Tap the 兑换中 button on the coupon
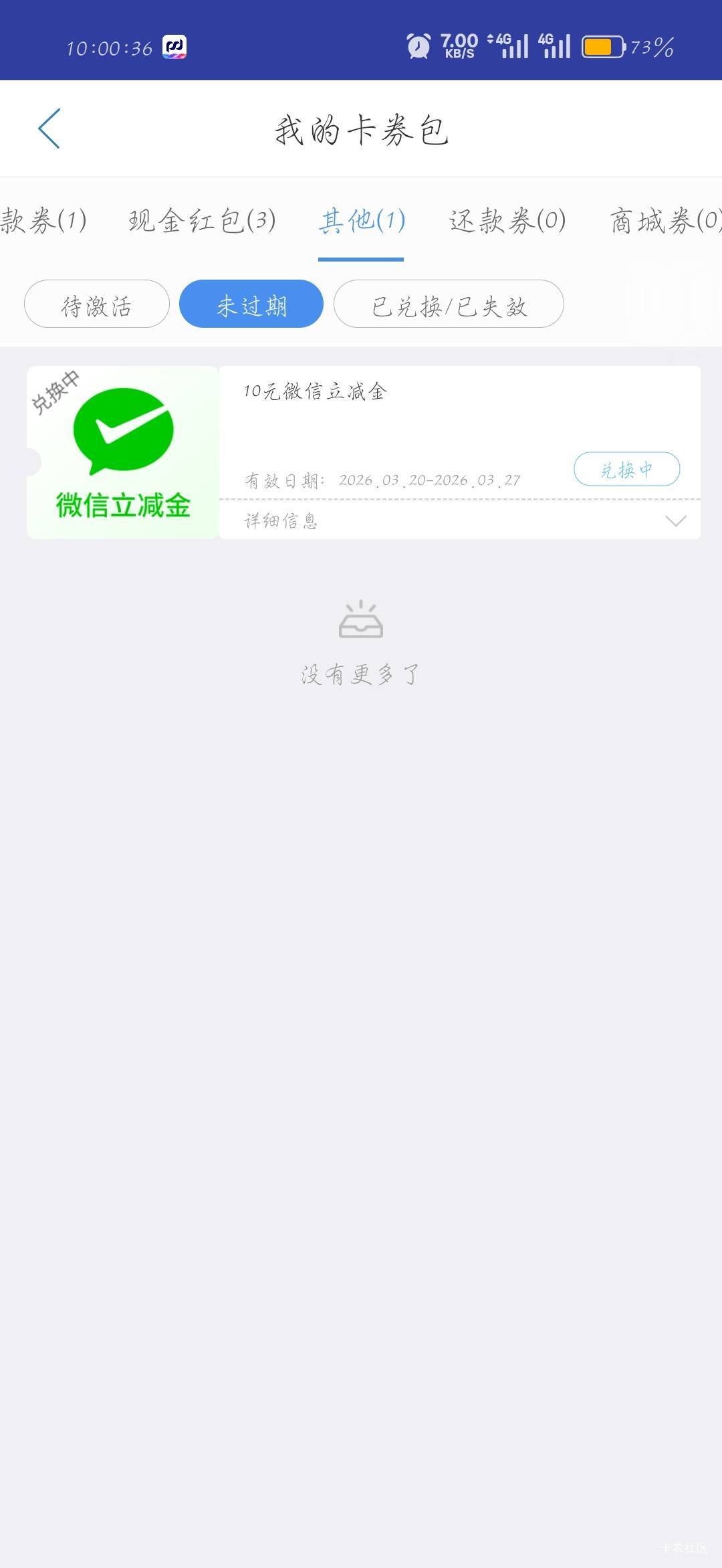The width and height of the screenshot is (722, 1568). (x=626, y=470)
